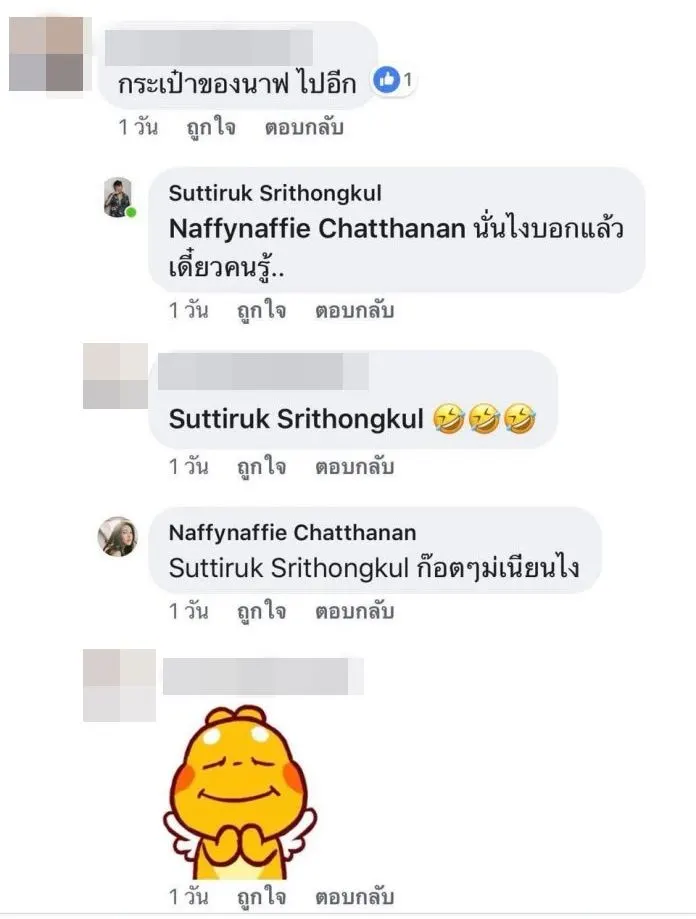696x919 pixels.
Task: Open Naffynaffie Chatthanan mention in Suttiruk's comment
Action: tap(317, 228)
